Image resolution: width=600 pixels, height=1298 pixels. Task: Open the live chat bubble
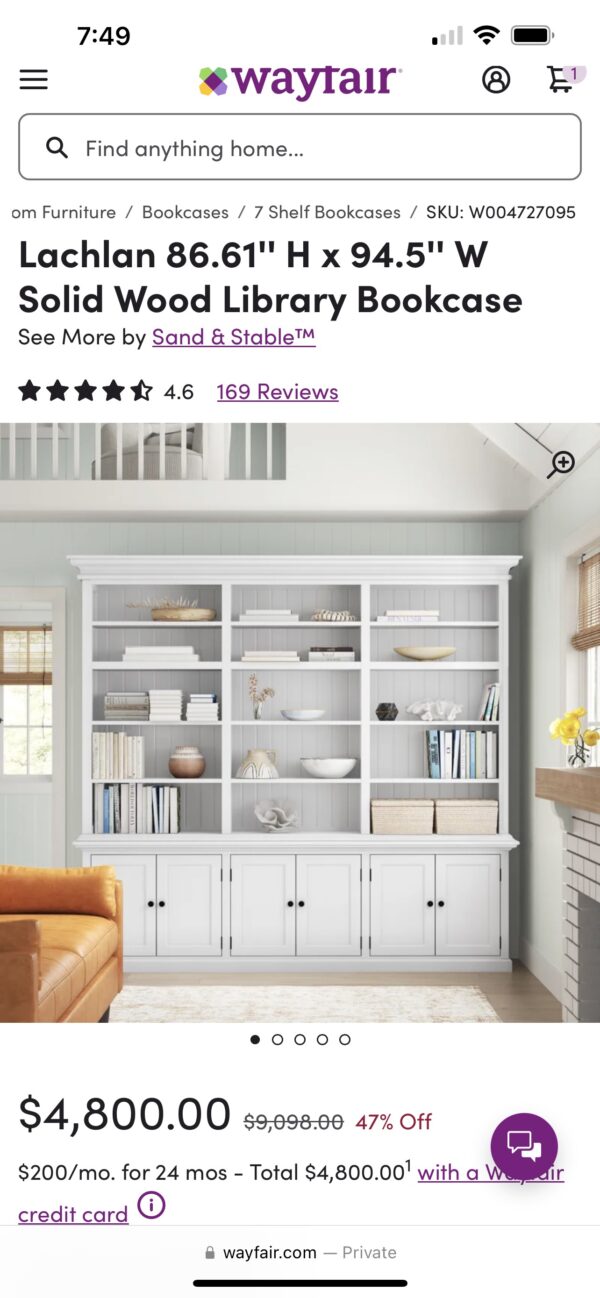coord(524,1146)
